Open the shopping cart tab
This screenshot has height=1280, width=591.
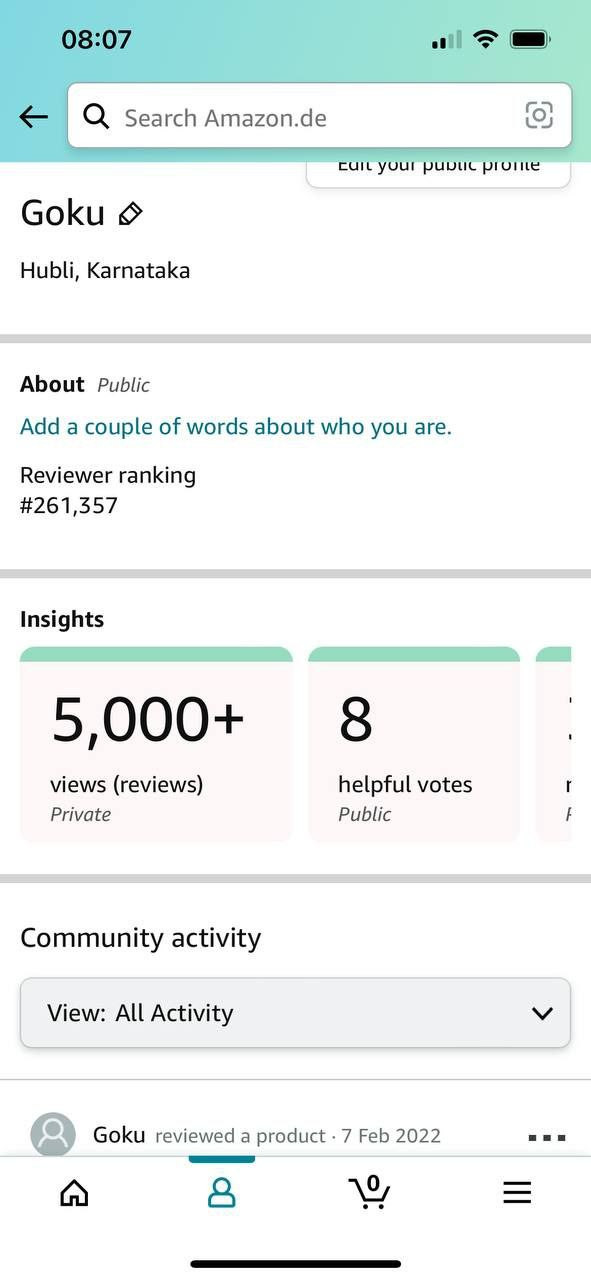tap(369, 1191)
